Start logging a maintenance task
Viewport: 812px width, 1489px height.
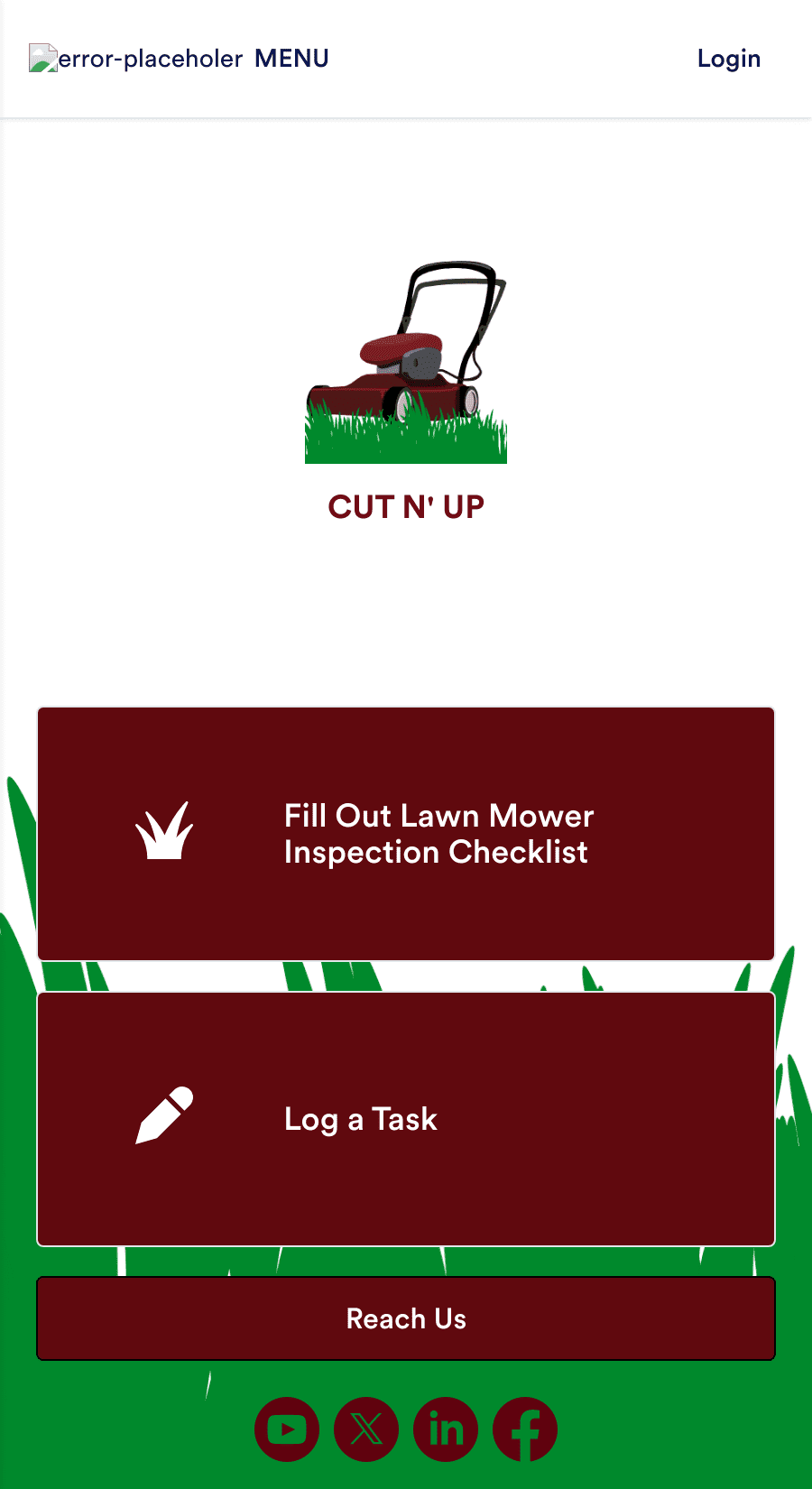(405, 1119)
